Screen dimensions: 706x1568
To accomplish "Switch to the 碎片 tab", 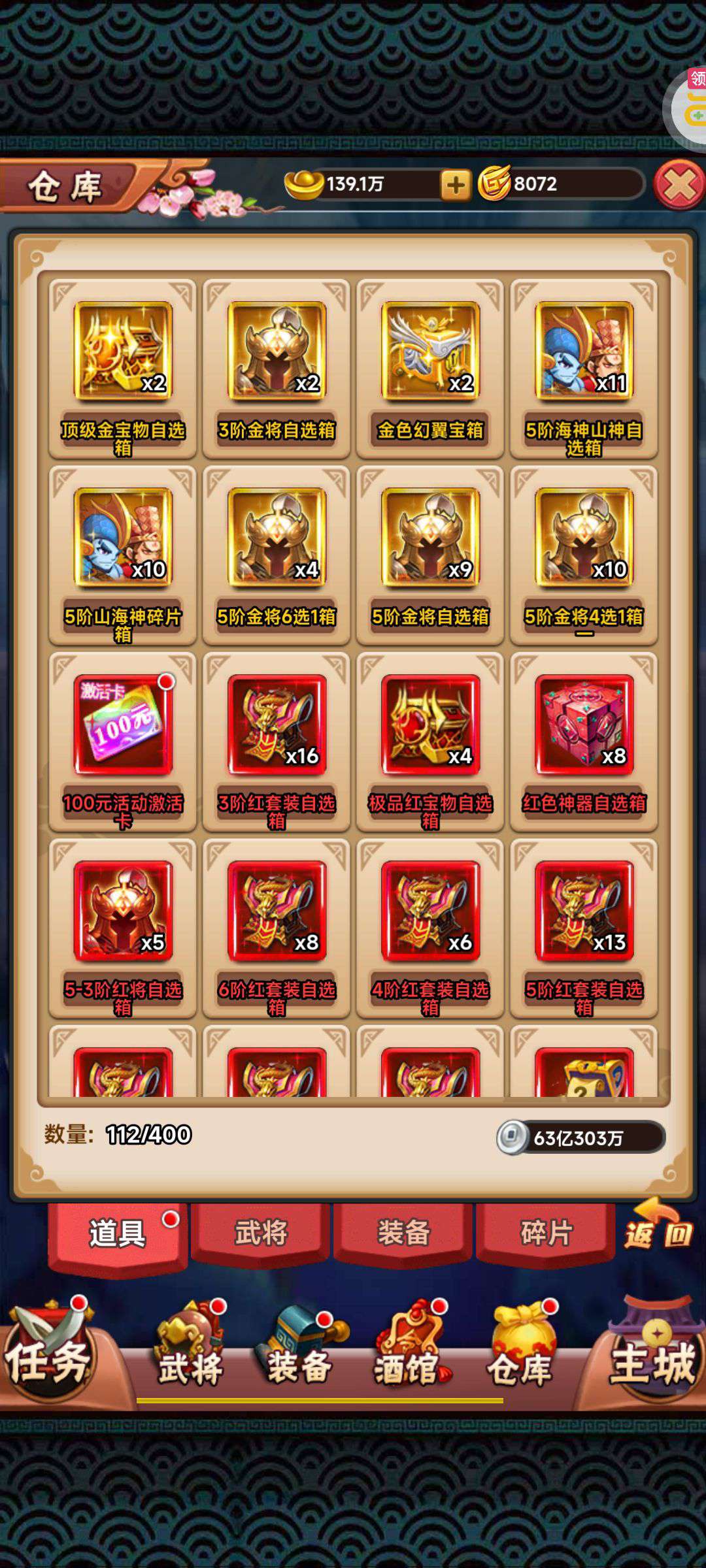I will pos(546,1233).
